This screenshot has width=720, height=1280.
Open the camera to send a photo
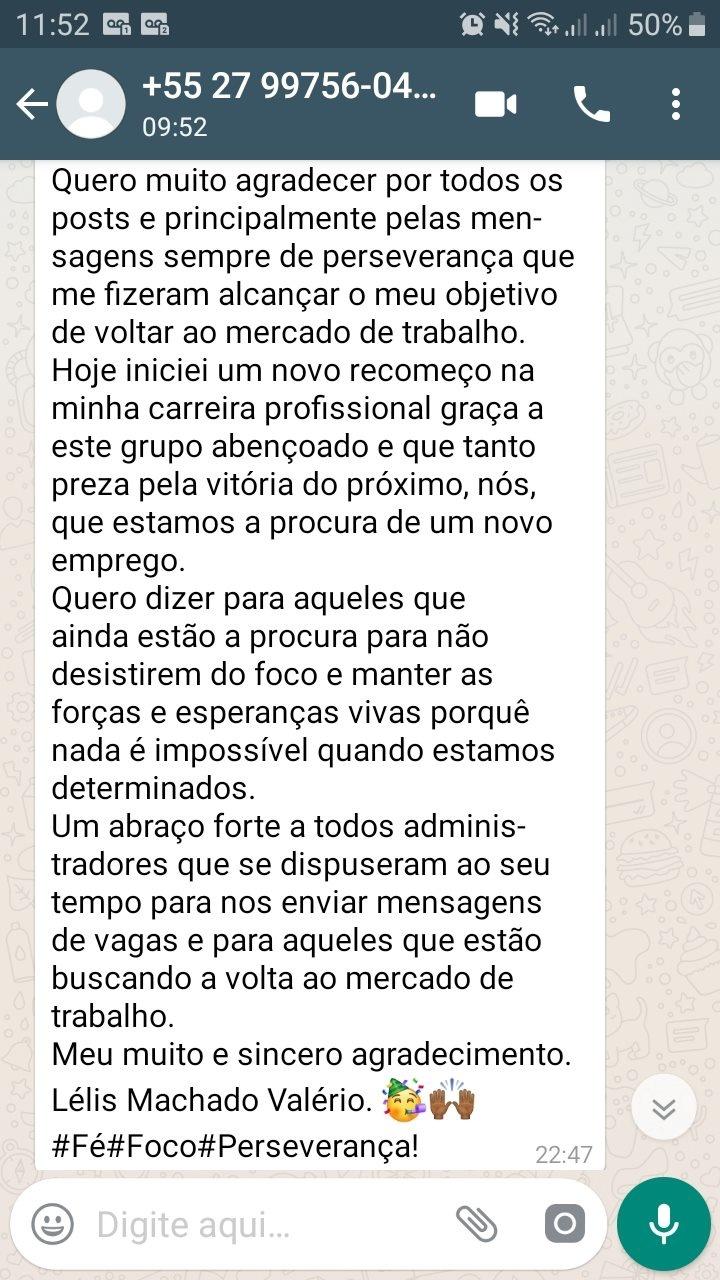pyautogui.click(x=564, y=1223)
